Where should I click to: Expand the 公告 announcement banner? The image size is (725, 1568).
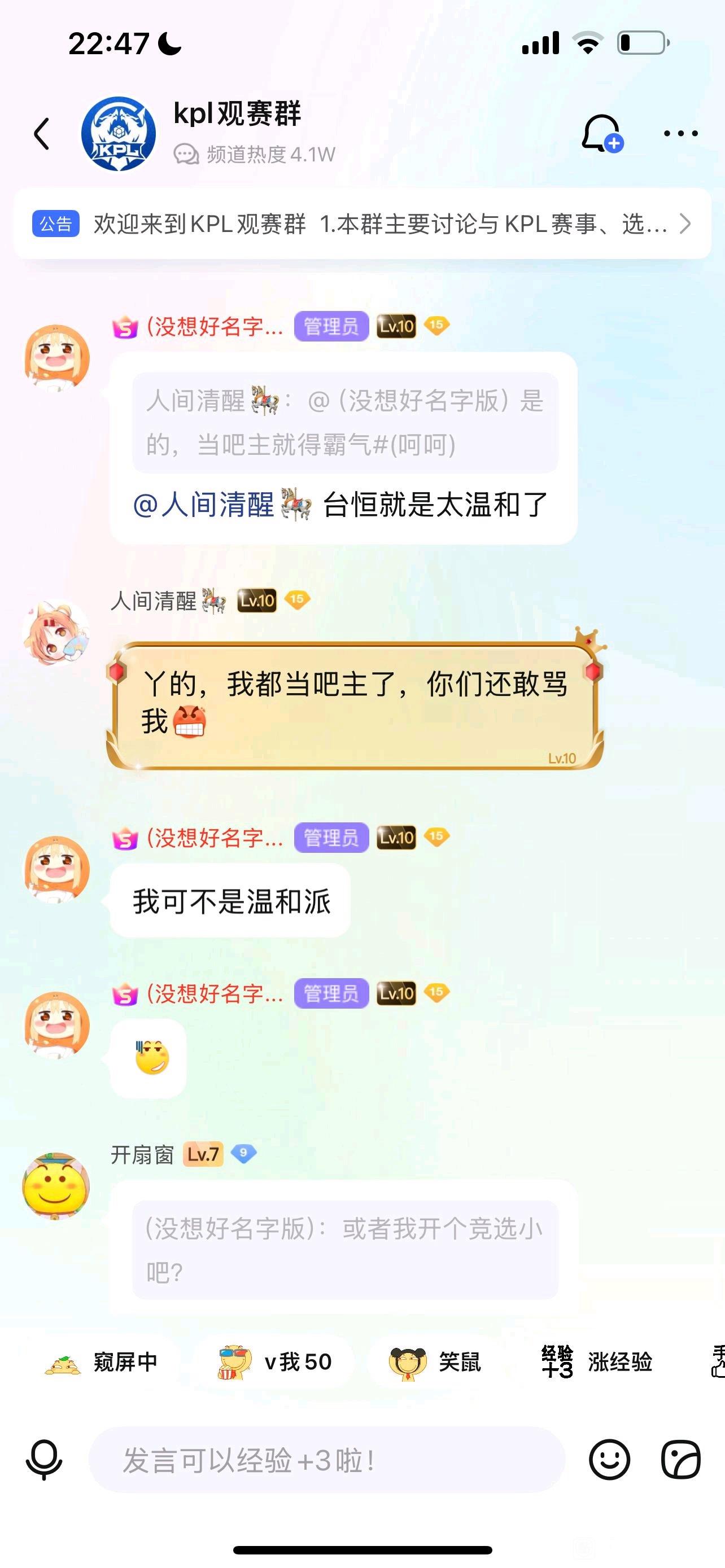362,224
